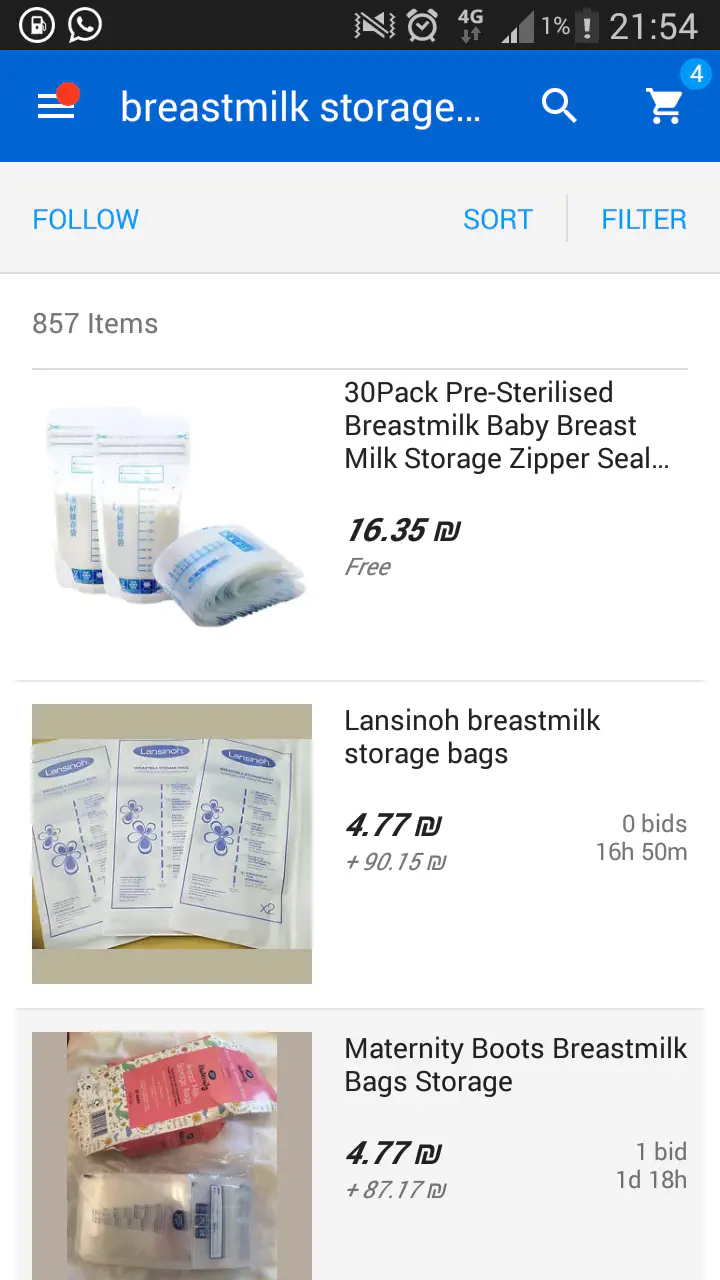Screen dimensions: 720x1280
Task: Open the Sort options
Action: [497, 219]
